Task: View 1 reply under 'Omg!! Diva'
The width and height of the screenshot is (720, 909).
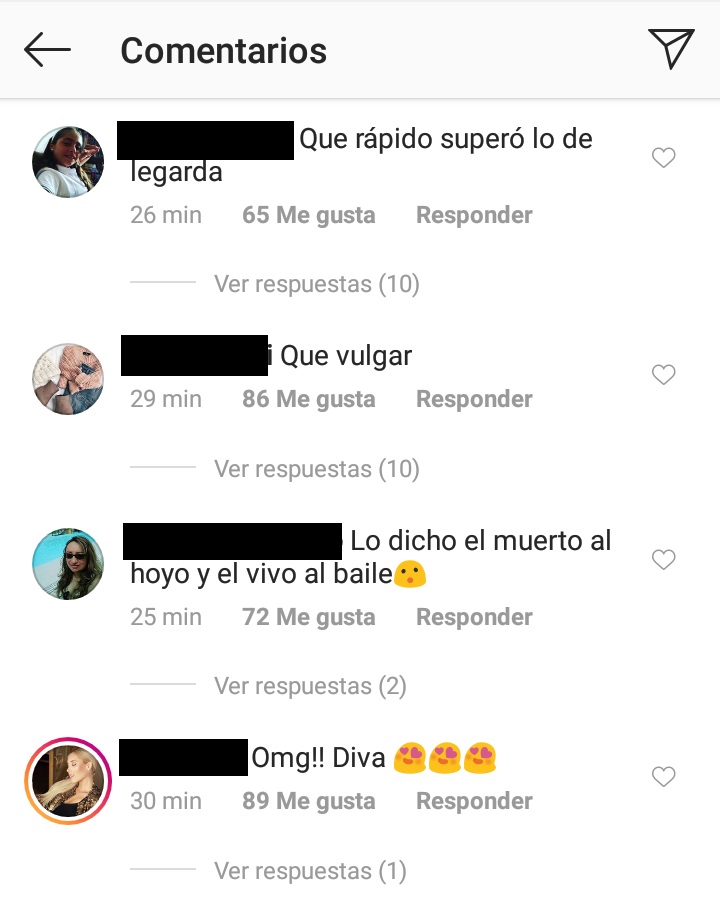Action: point(310,871)
